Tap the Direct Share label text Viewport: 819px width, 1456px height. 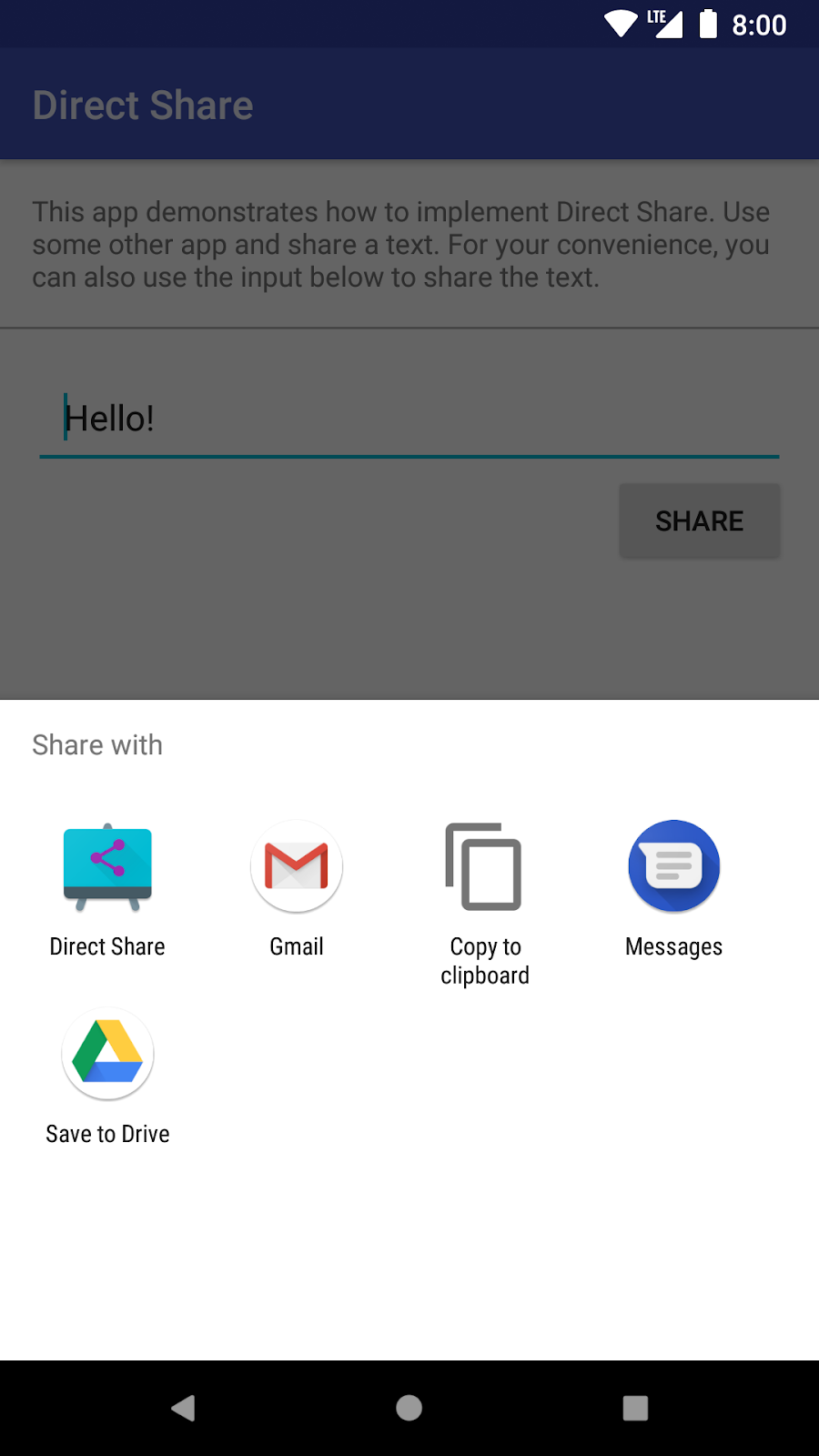(107, 946)
